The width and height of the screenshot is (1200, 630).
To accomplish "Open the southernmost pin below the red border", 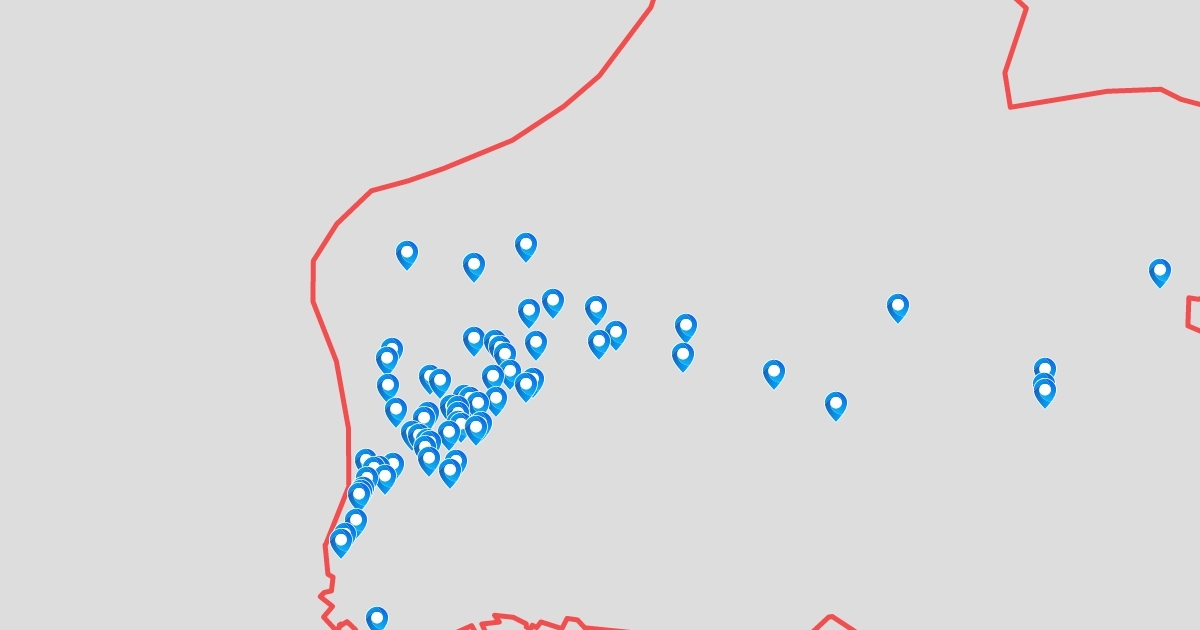I will coord(376,618).
